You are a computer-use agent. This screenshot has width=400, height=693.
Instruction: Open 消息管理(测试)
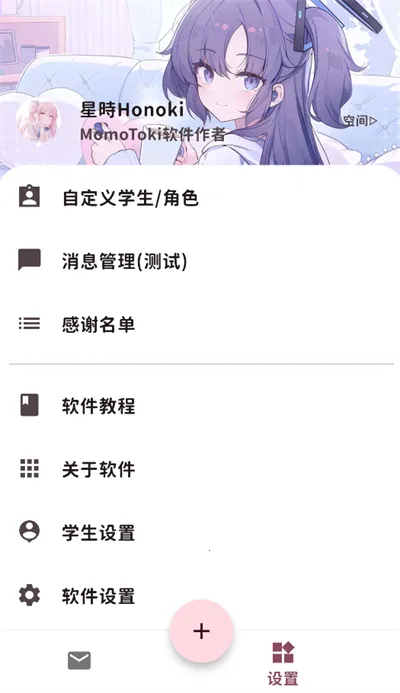(200, 261)
